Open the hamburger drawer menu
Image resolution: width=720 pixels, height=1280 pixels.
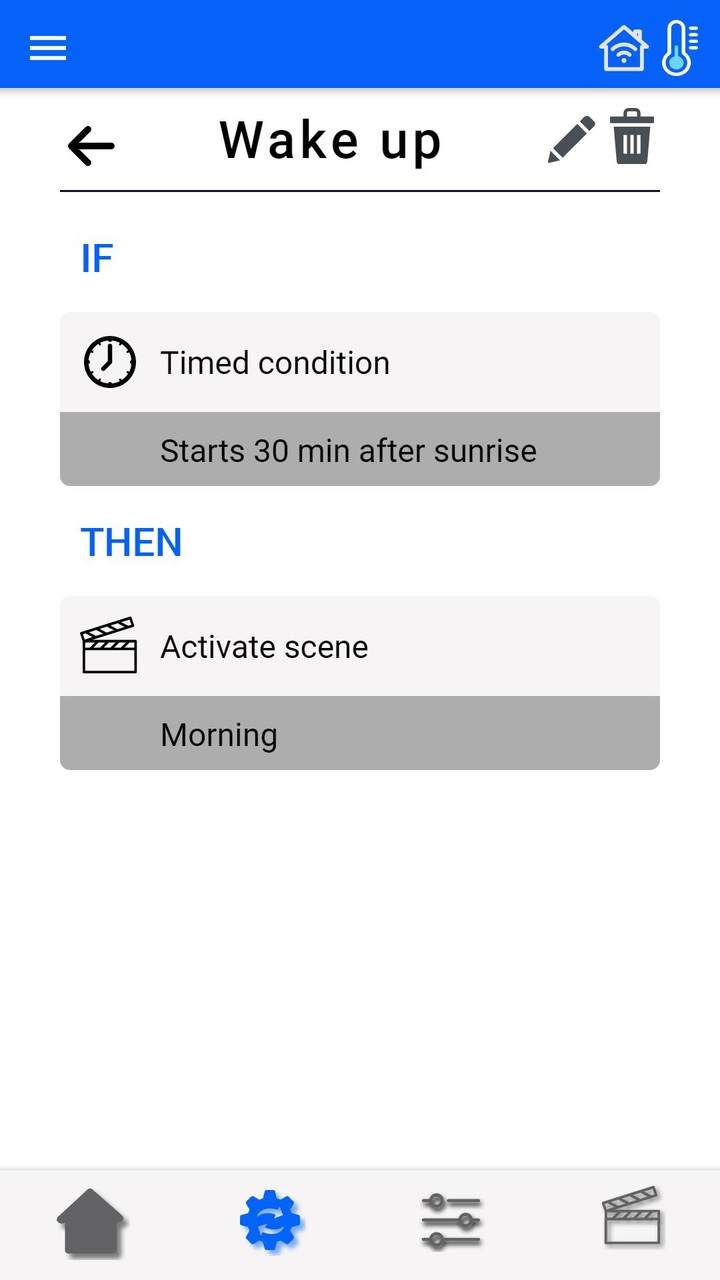point(48,48)
